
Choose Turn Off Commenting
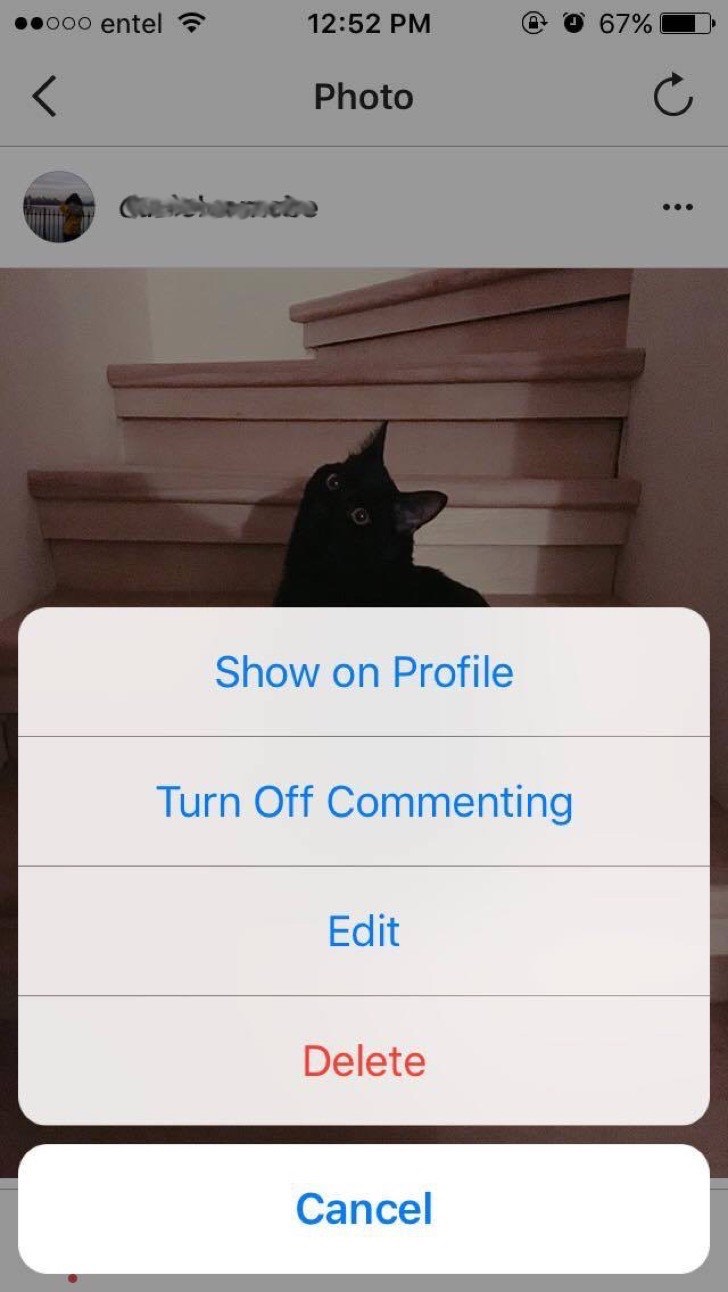(364, 802)
